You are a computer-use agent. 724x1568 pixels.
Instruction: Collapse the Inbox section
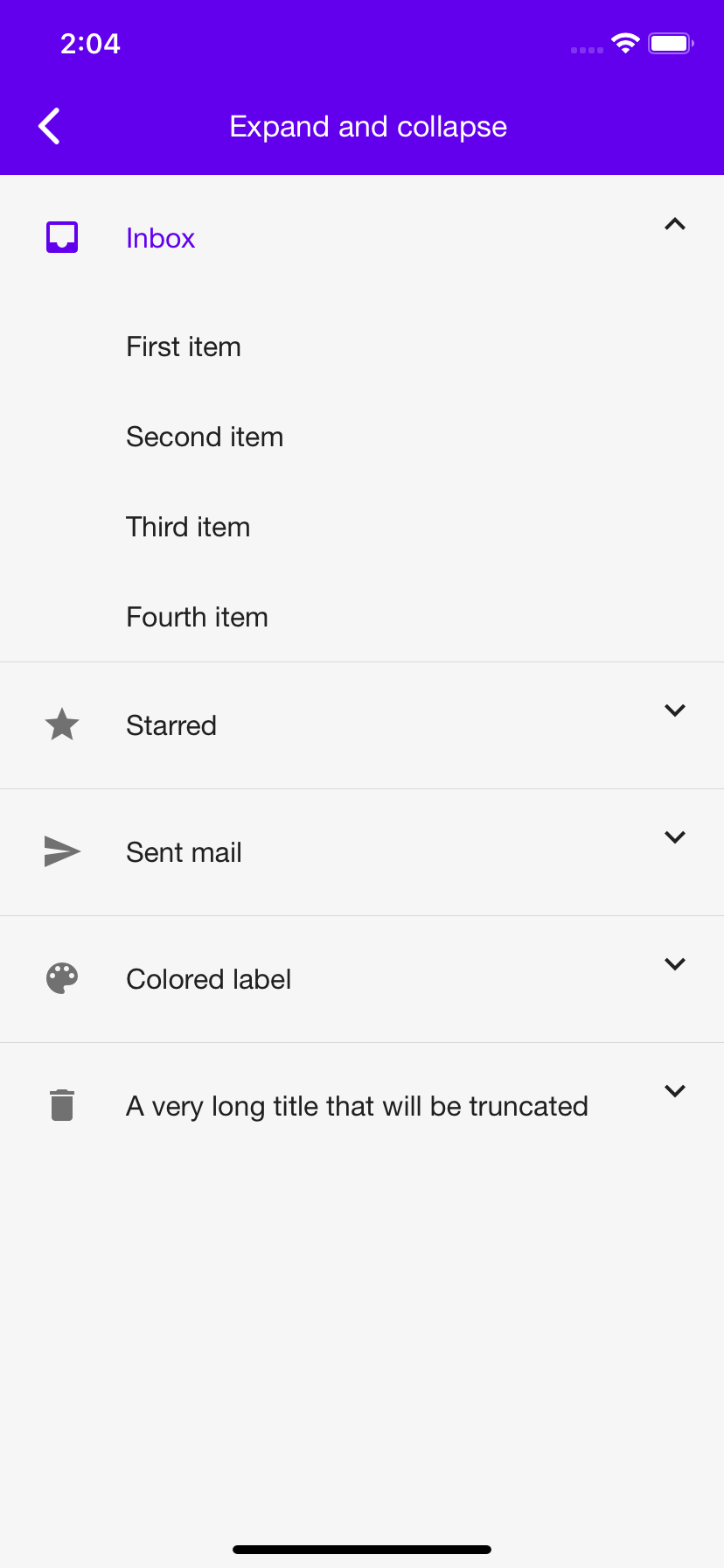tap(674, 224)
